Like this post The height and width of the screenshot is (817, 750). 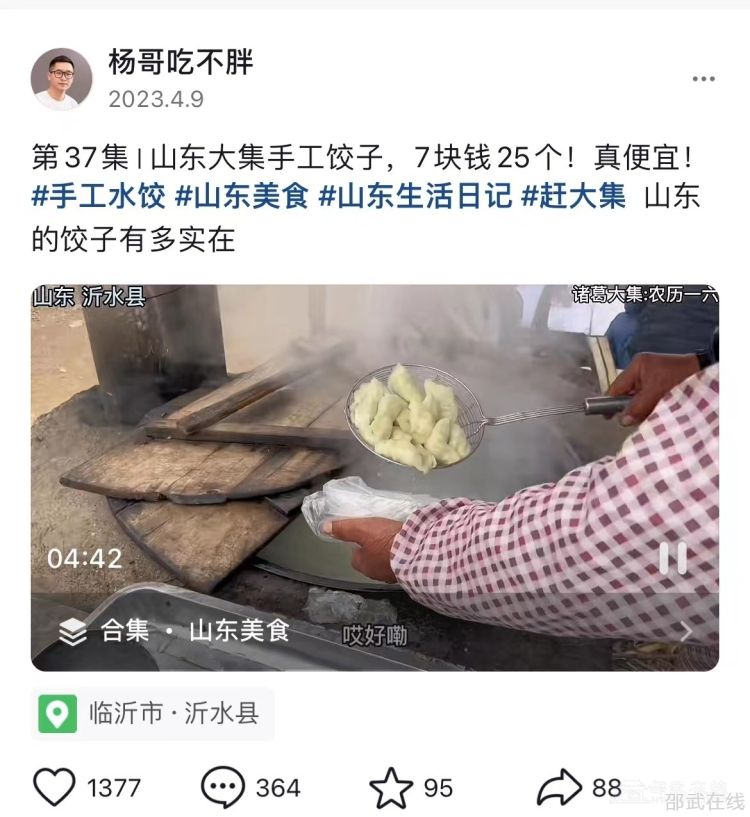(55, 788)
